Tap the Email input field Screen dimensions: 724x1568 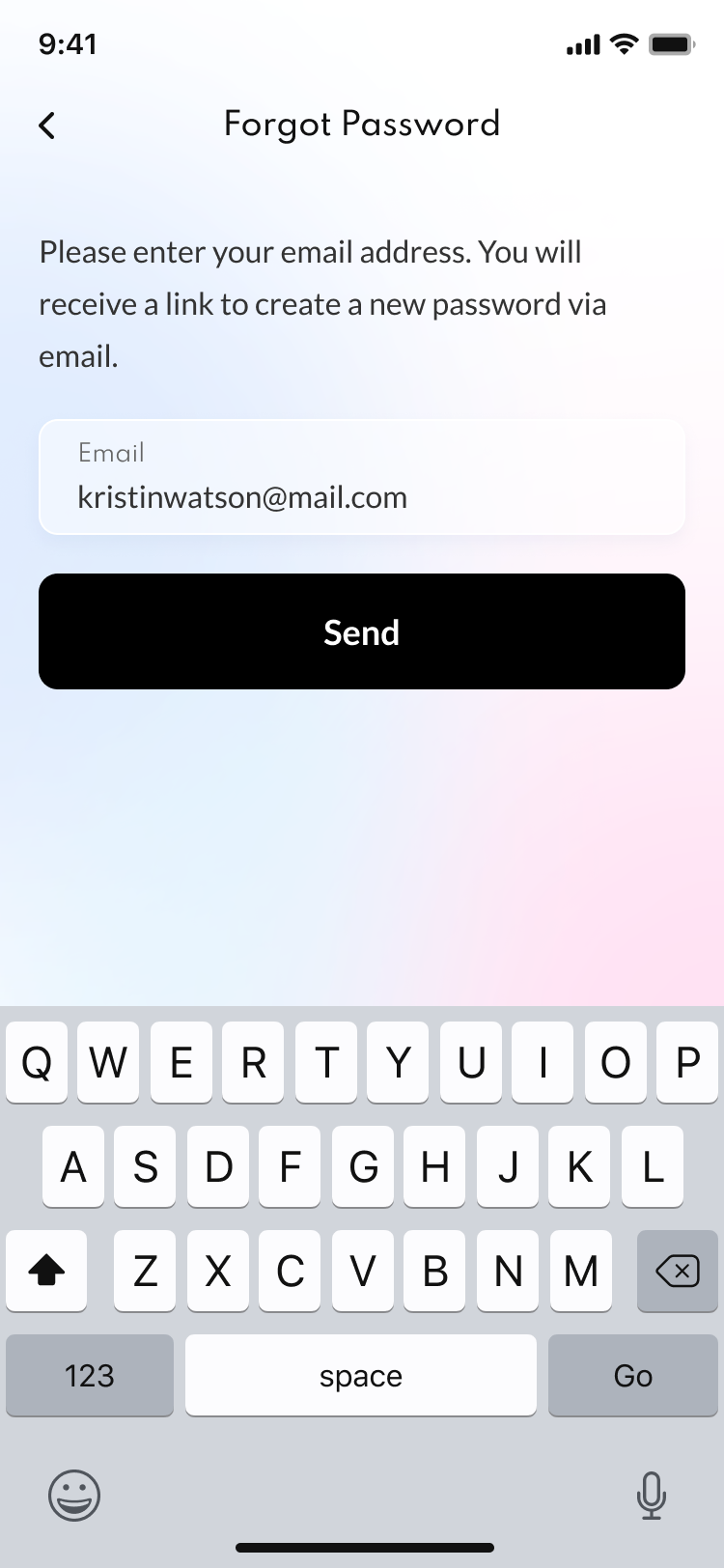coord(362,478)
